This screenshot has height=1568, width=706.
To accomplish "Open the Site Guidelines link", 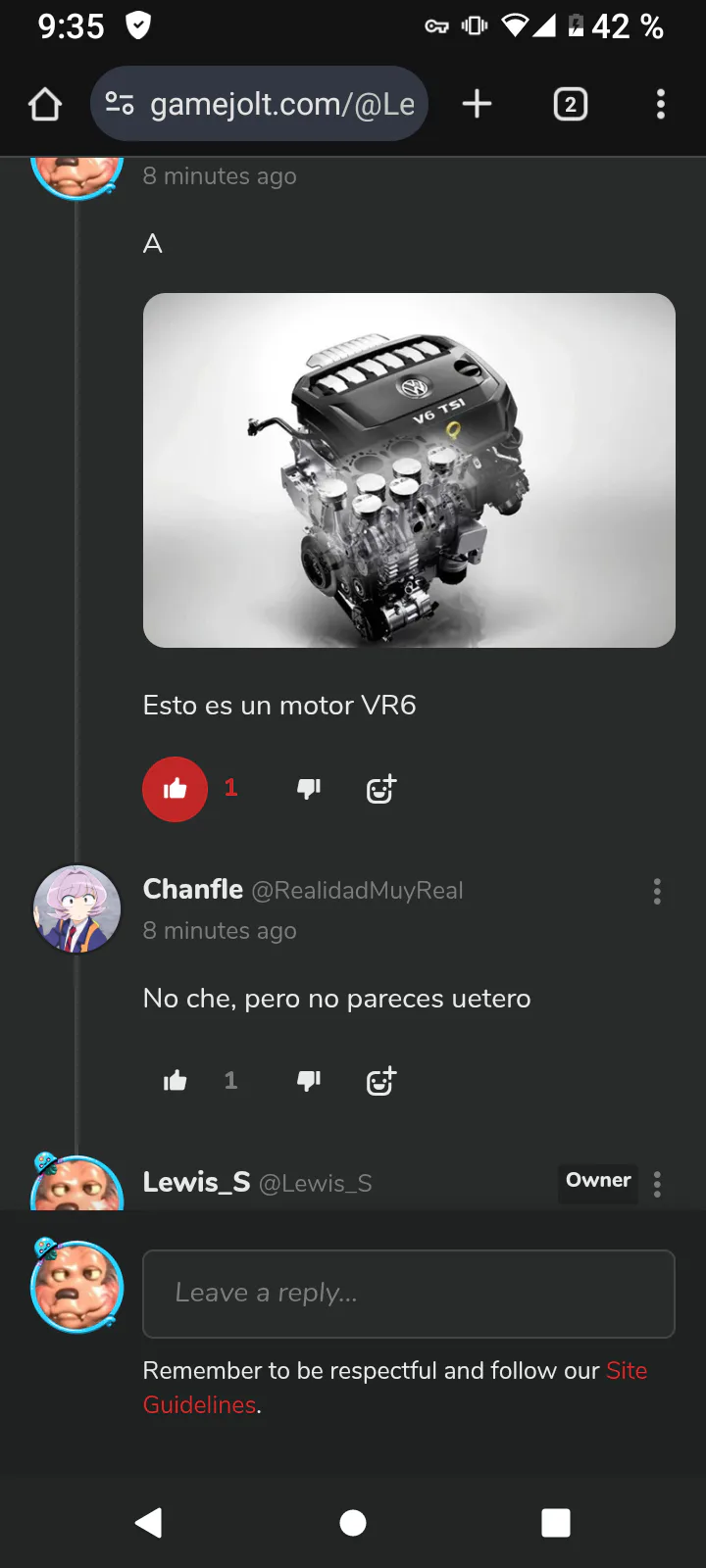I will click(395, 1388).
